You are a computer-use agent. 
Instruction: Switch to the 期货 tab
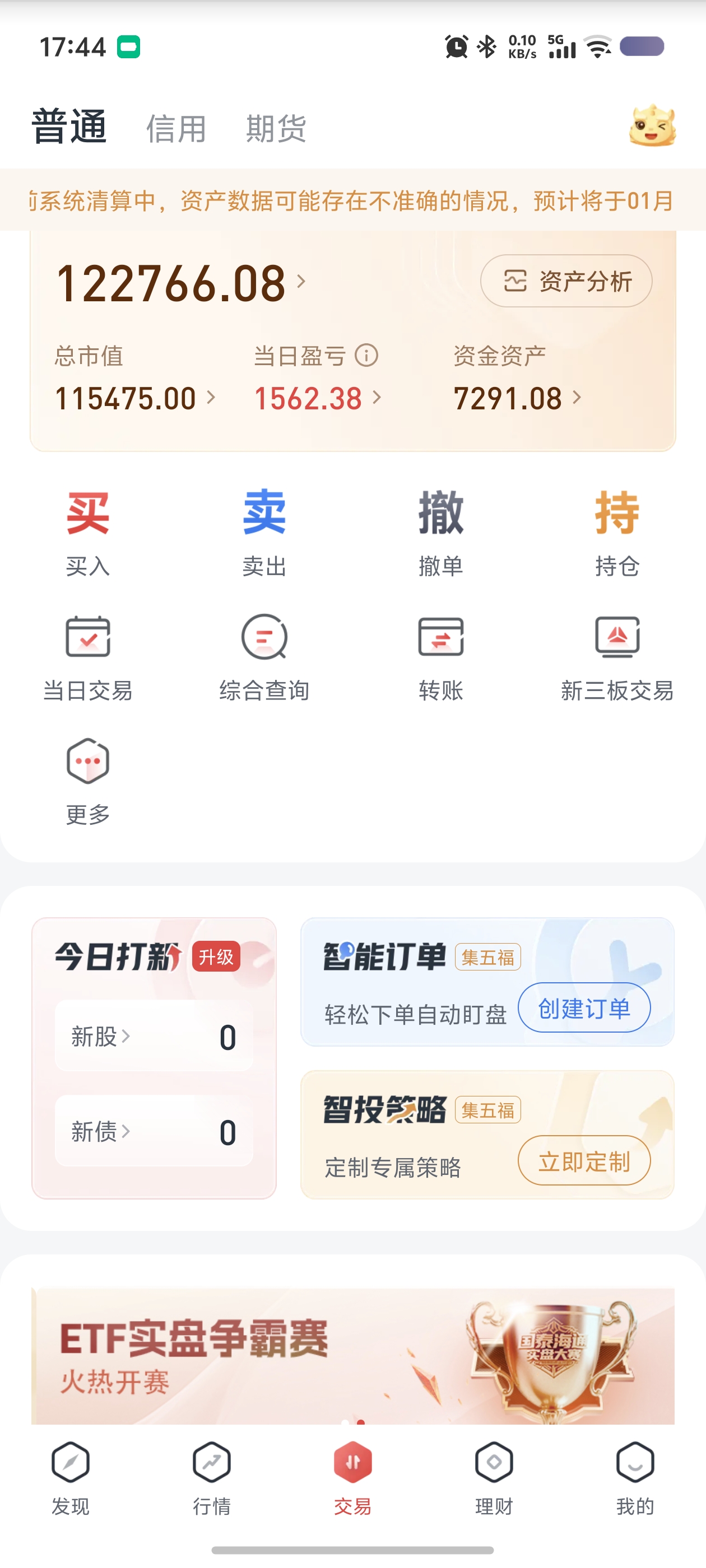[x=276, y=128]
